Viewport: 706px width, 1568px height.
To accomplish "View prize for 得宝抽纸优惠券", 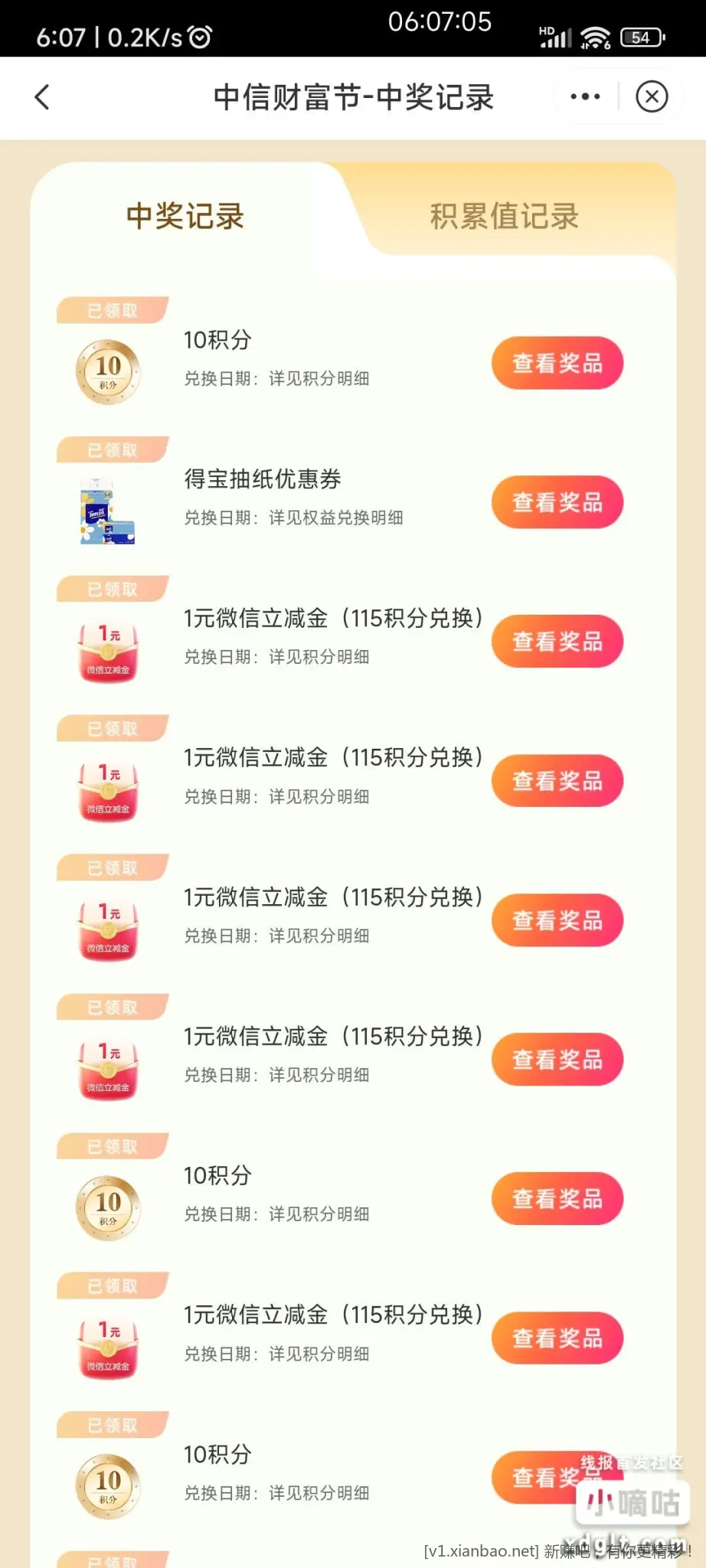I will point(557,502).
